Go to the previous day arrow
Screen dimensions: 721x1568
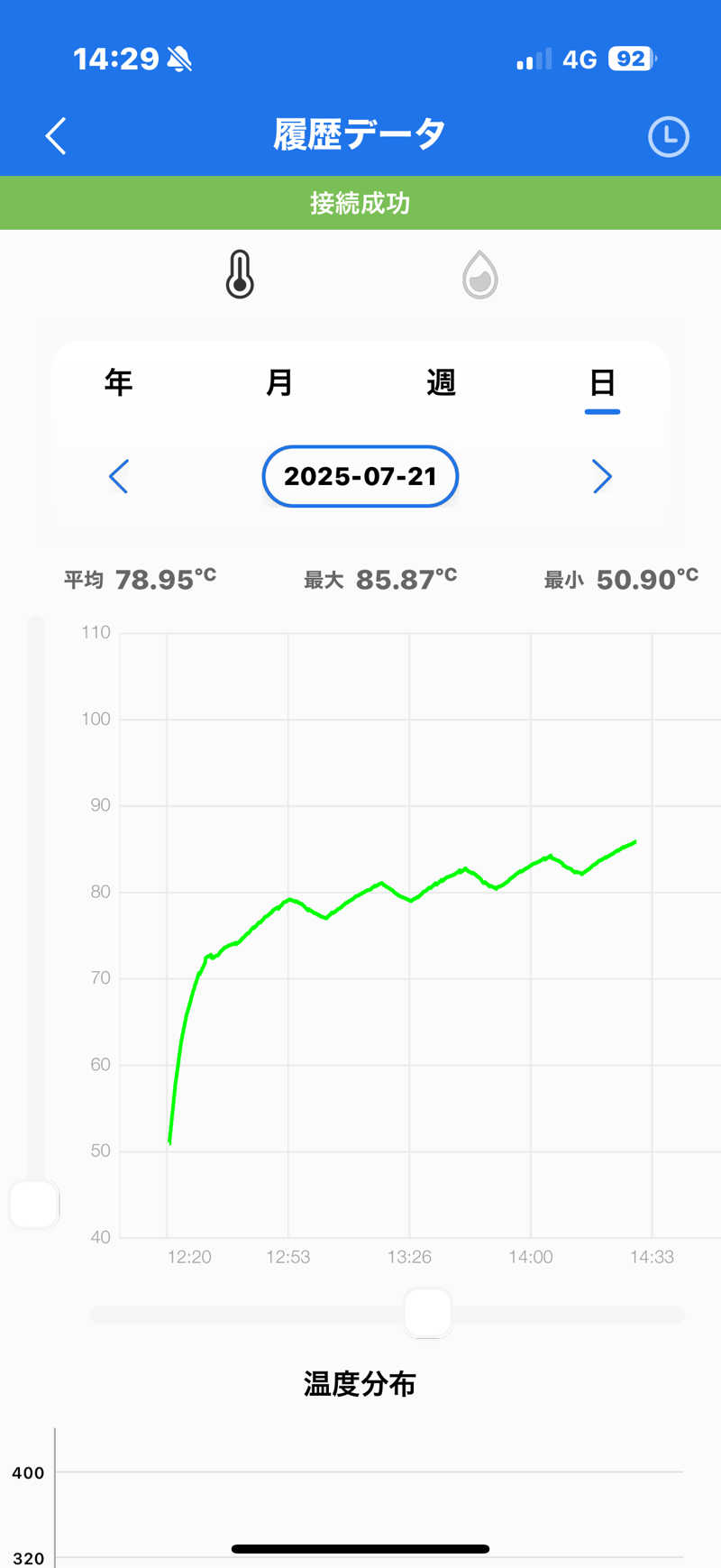[119, 476]
